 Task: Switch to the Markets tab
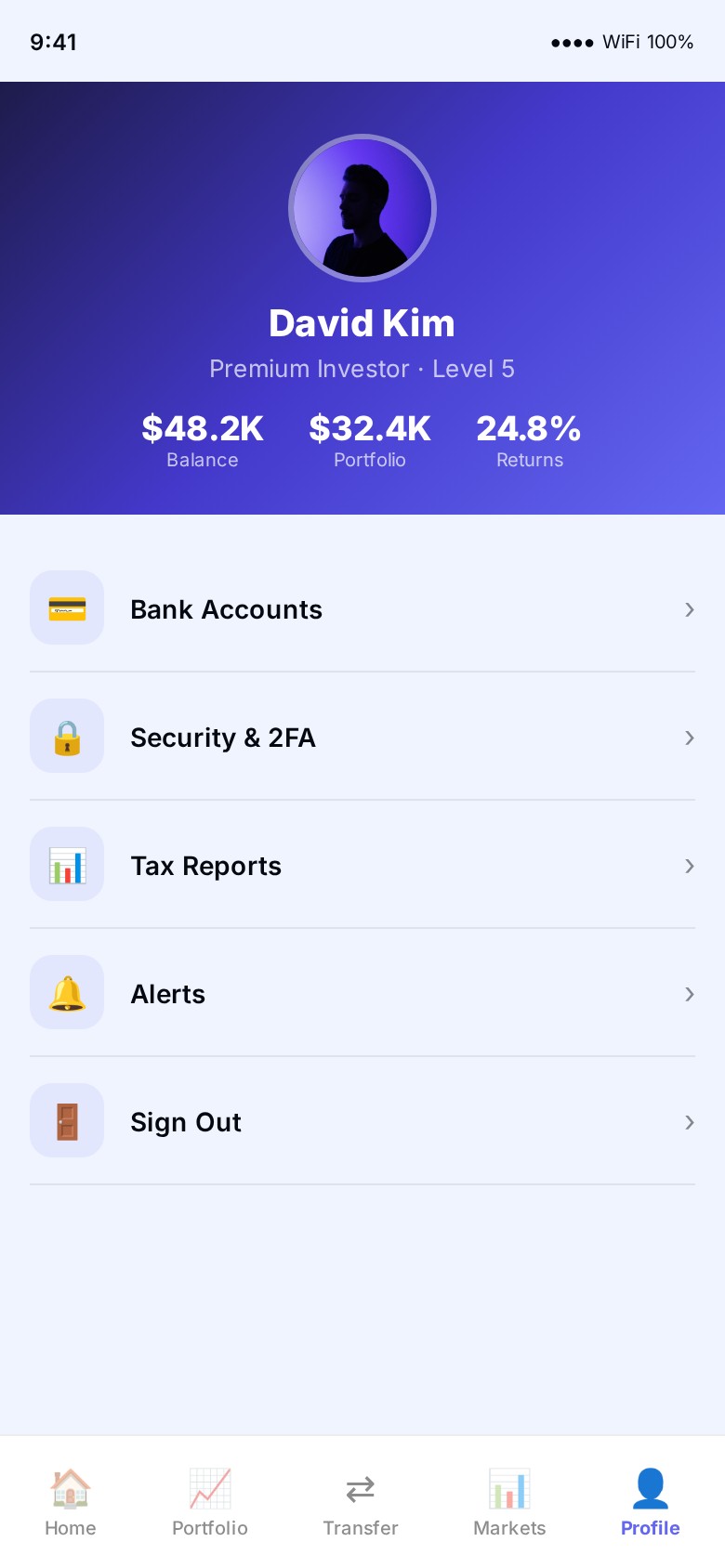(509, 1501)
